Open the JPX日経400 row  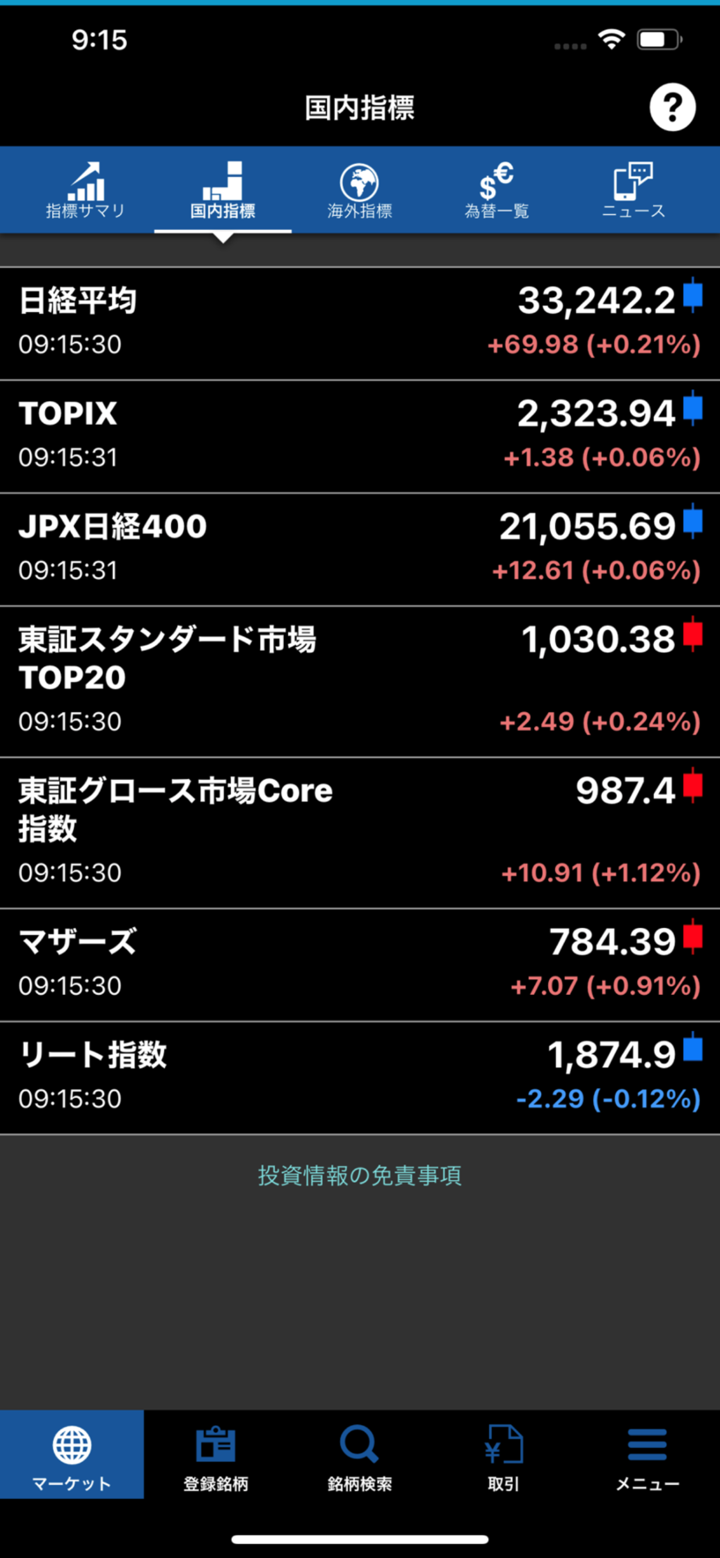(x=360, y=549)
